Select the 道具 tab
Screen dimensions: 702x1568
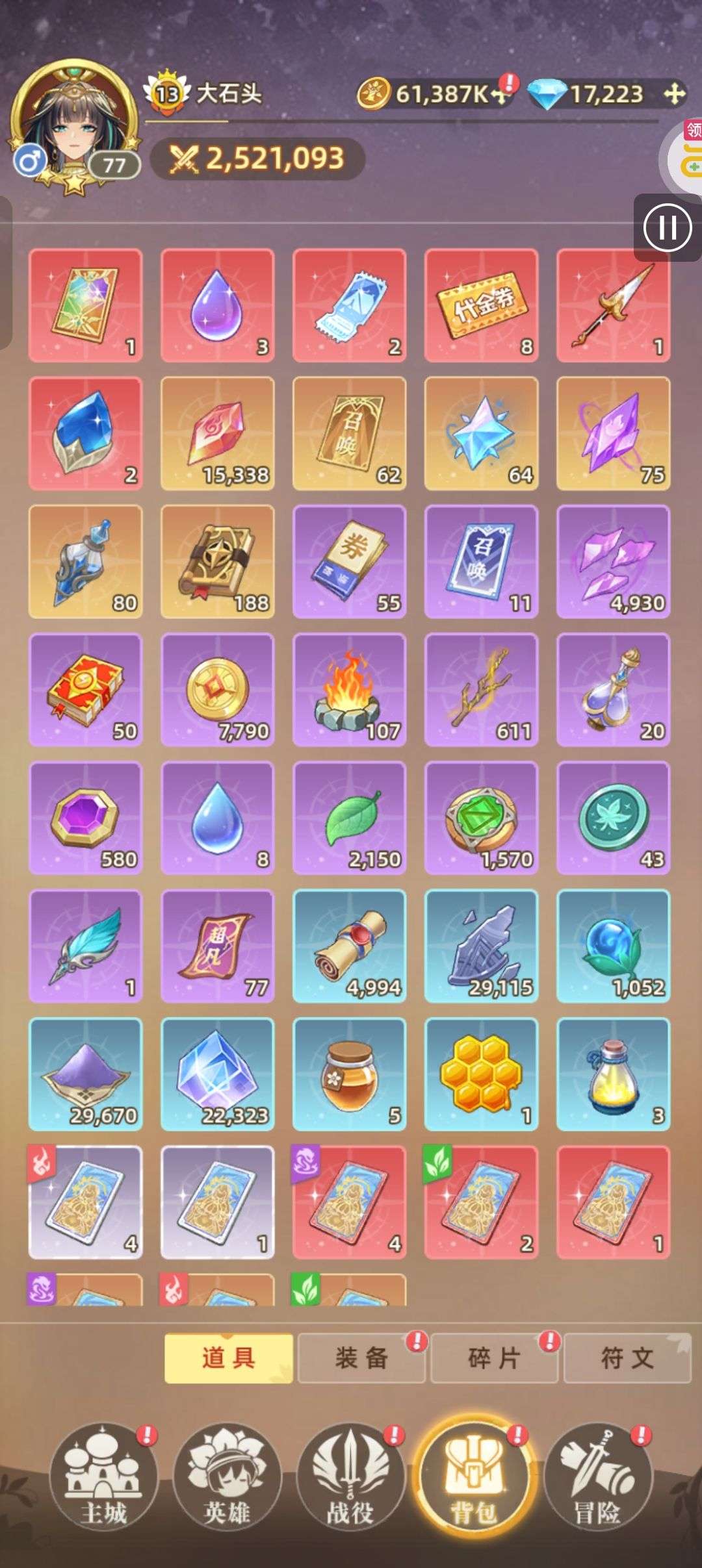pyautogui.click(x=228, y=1358)
